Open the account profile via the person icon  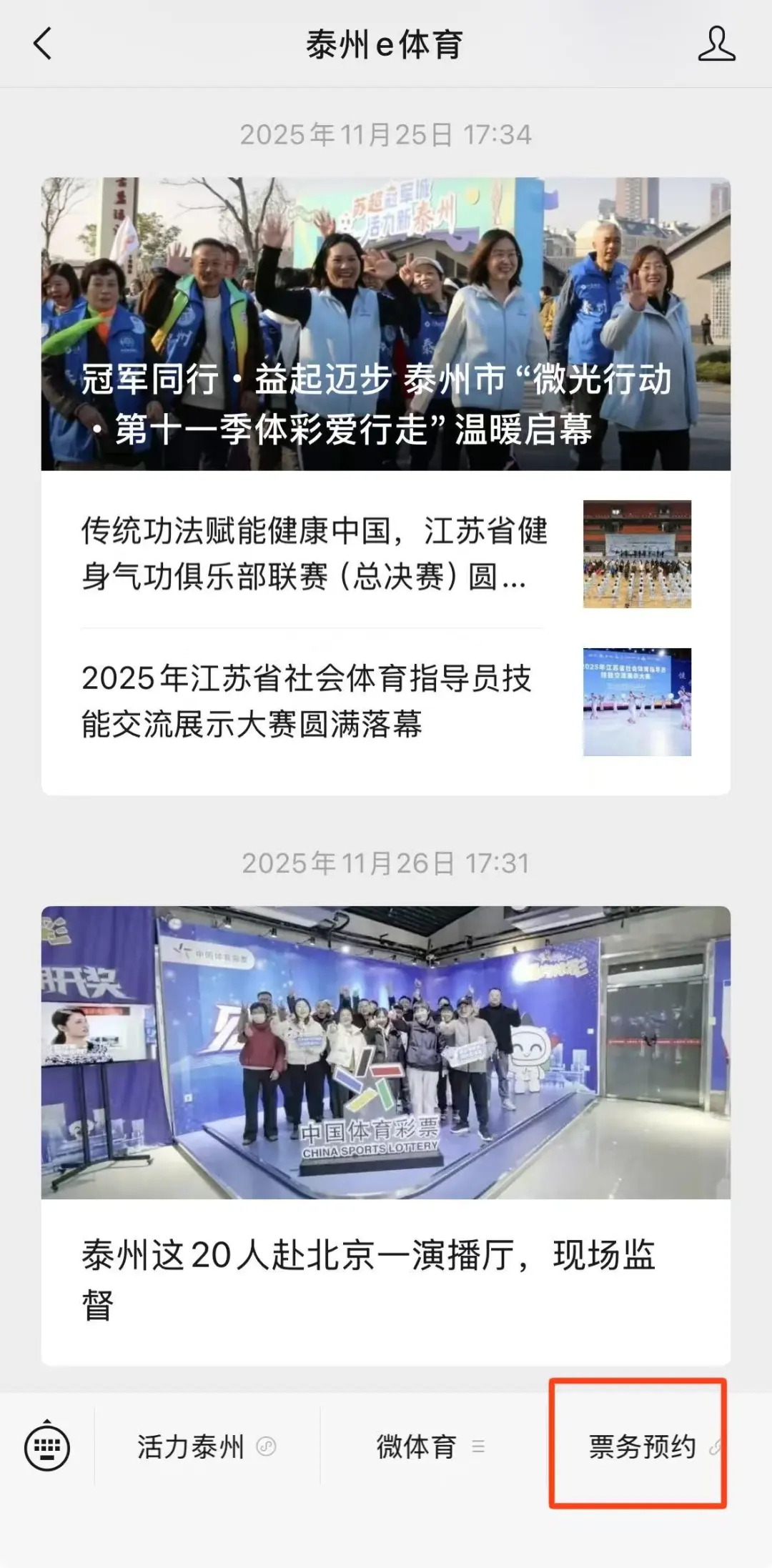tap(717, 44)
